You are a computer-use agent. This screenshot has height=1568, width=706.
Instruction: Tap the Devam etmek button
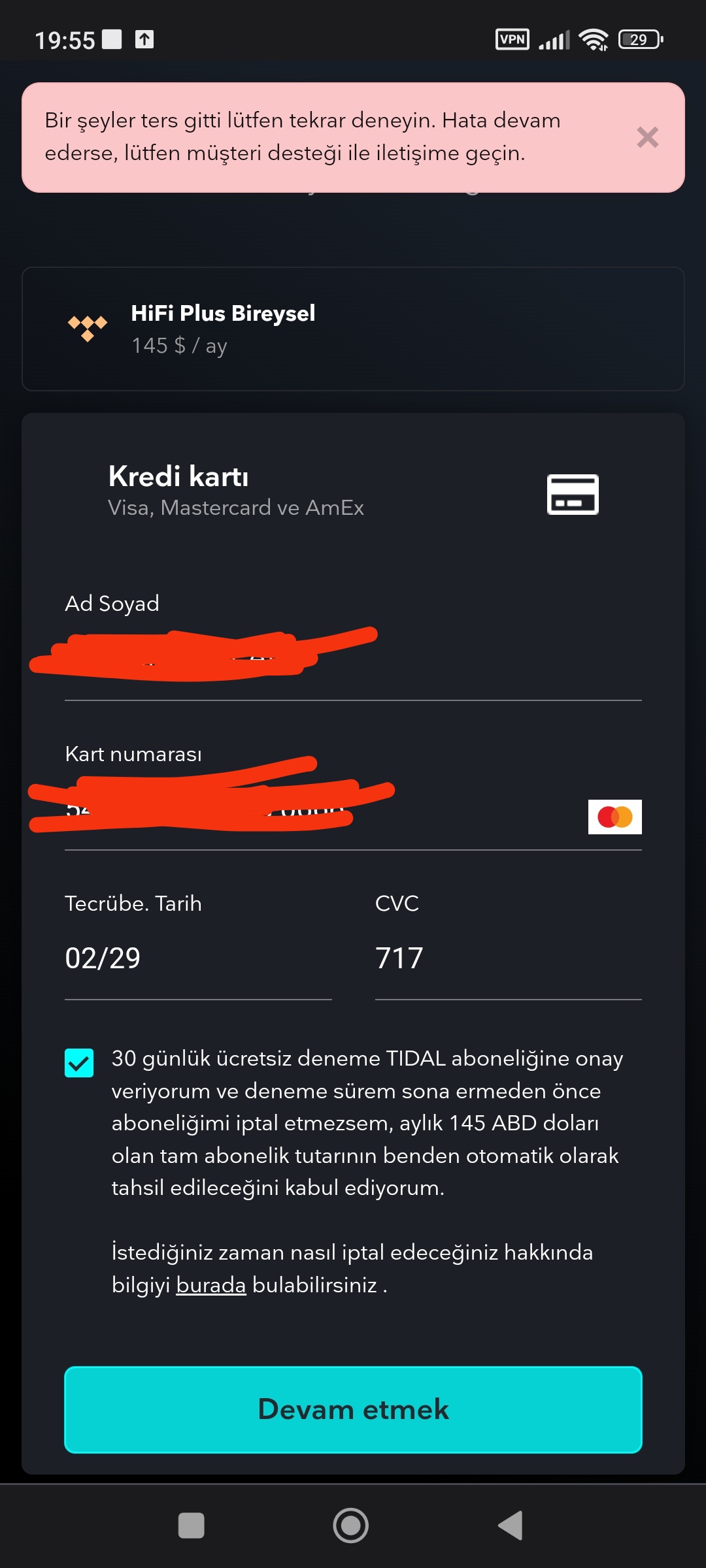[353, 1410]
